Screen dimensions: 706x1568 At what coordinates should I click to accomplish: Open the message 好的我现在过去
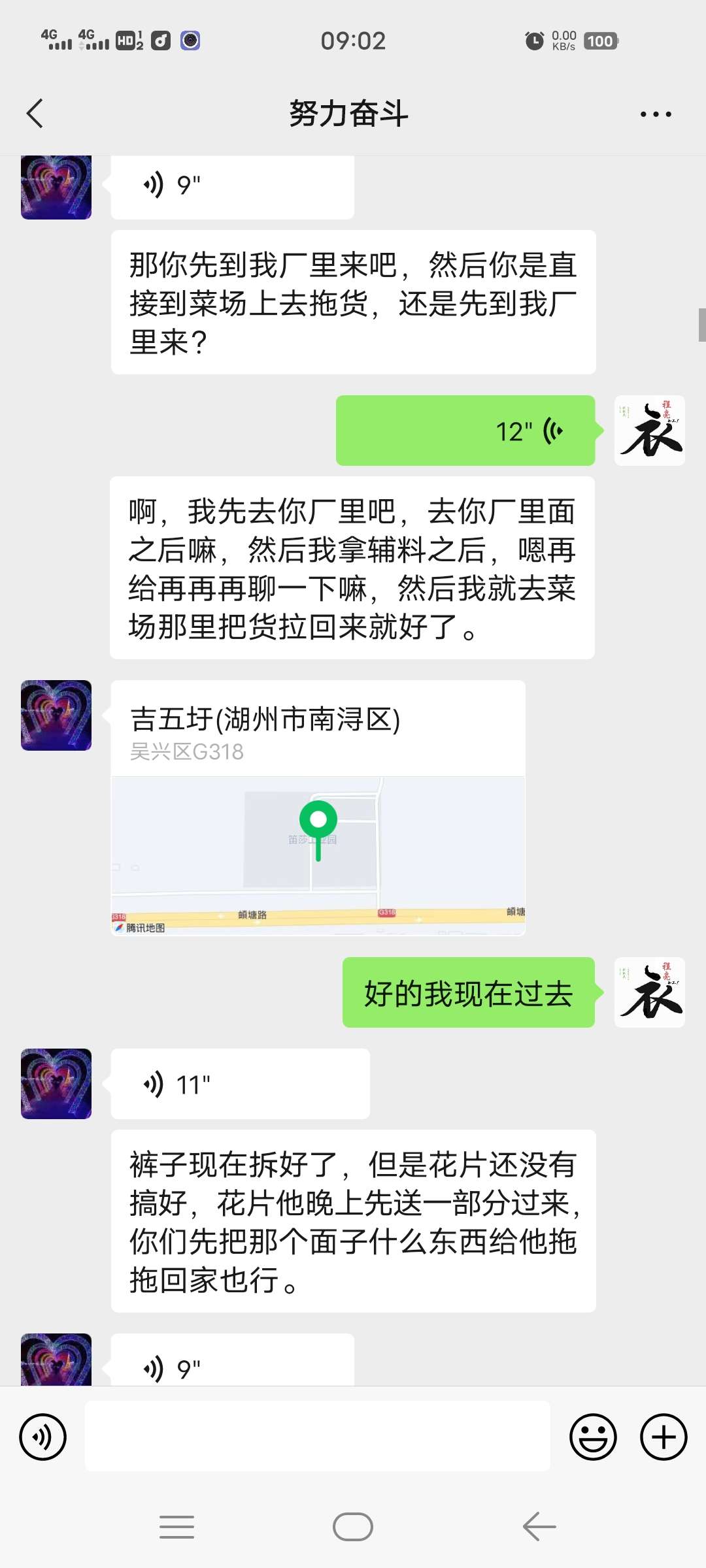(x=467, y=994)
